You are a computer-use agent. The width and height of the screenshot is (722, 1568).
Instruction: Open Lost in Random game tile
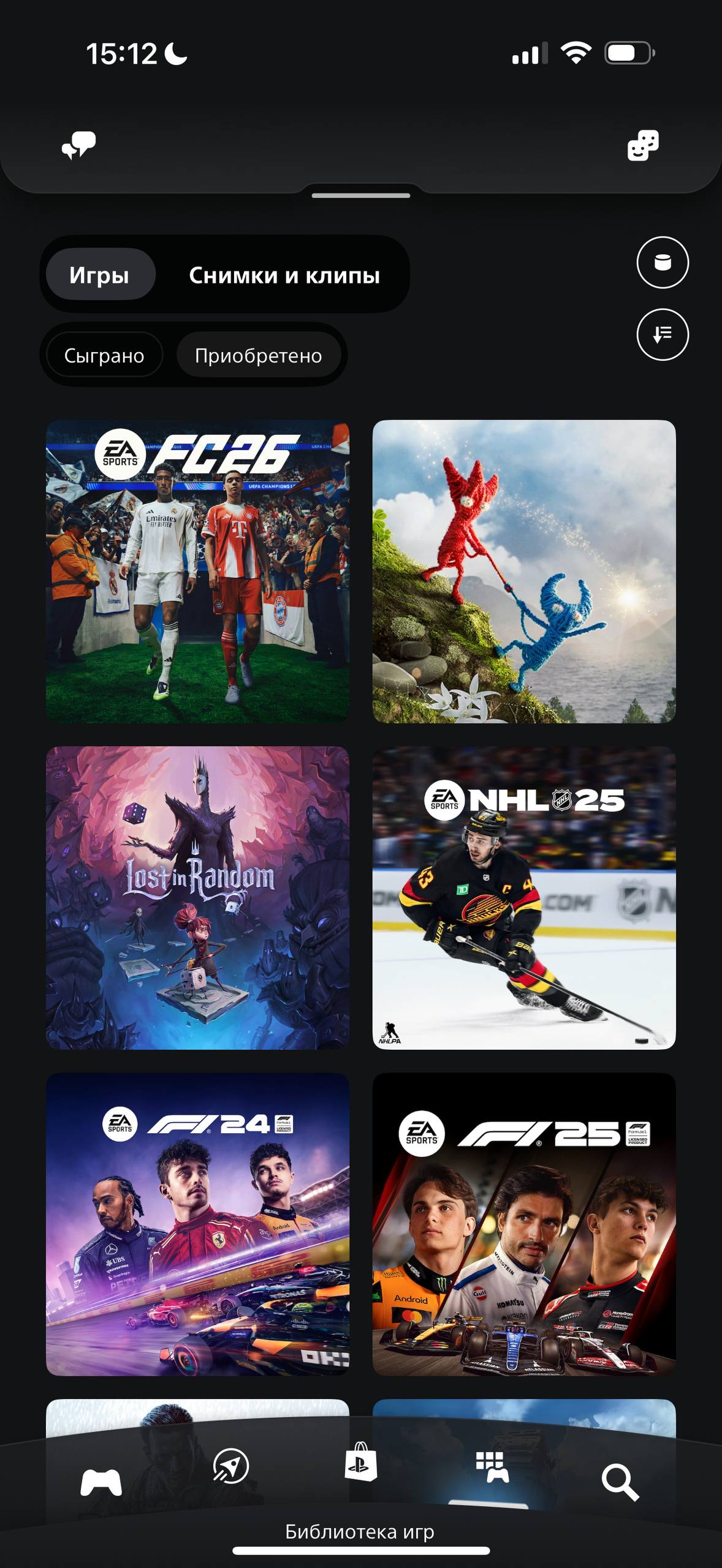coord(197,897)
